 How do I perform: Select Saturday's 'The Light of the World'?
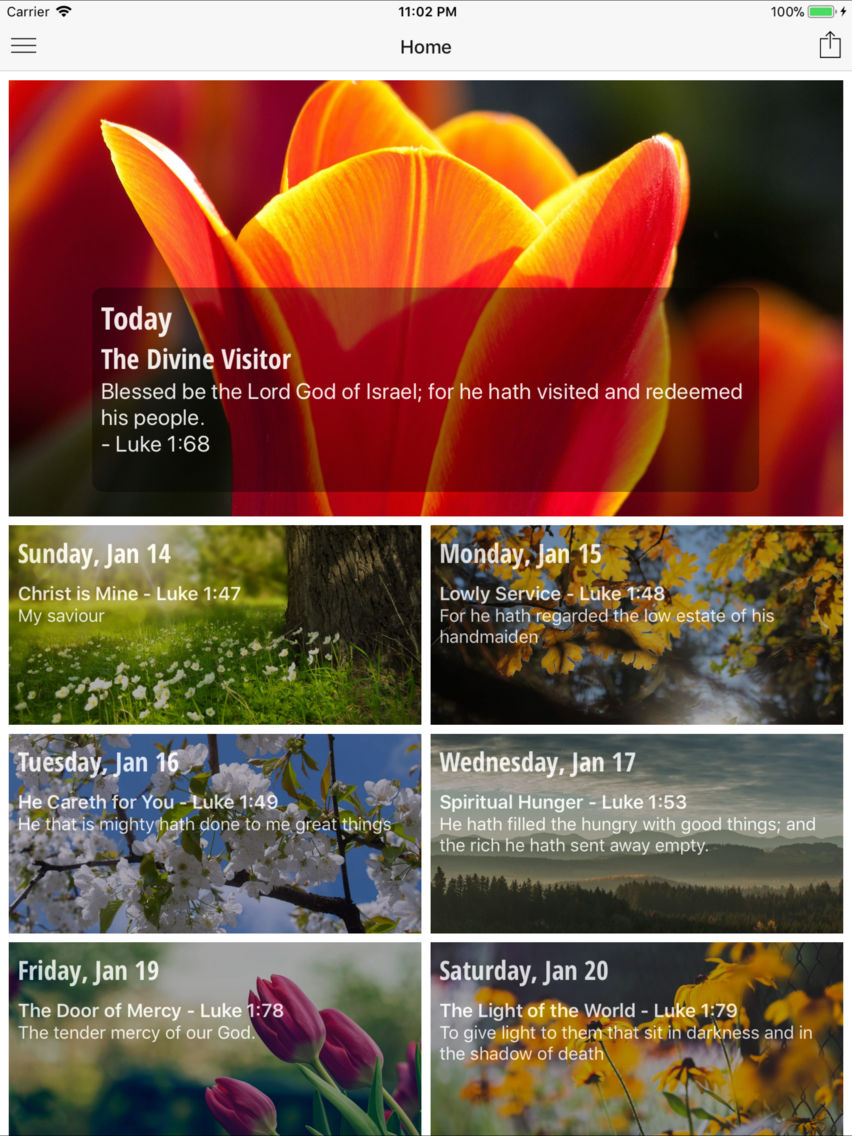636,1040
